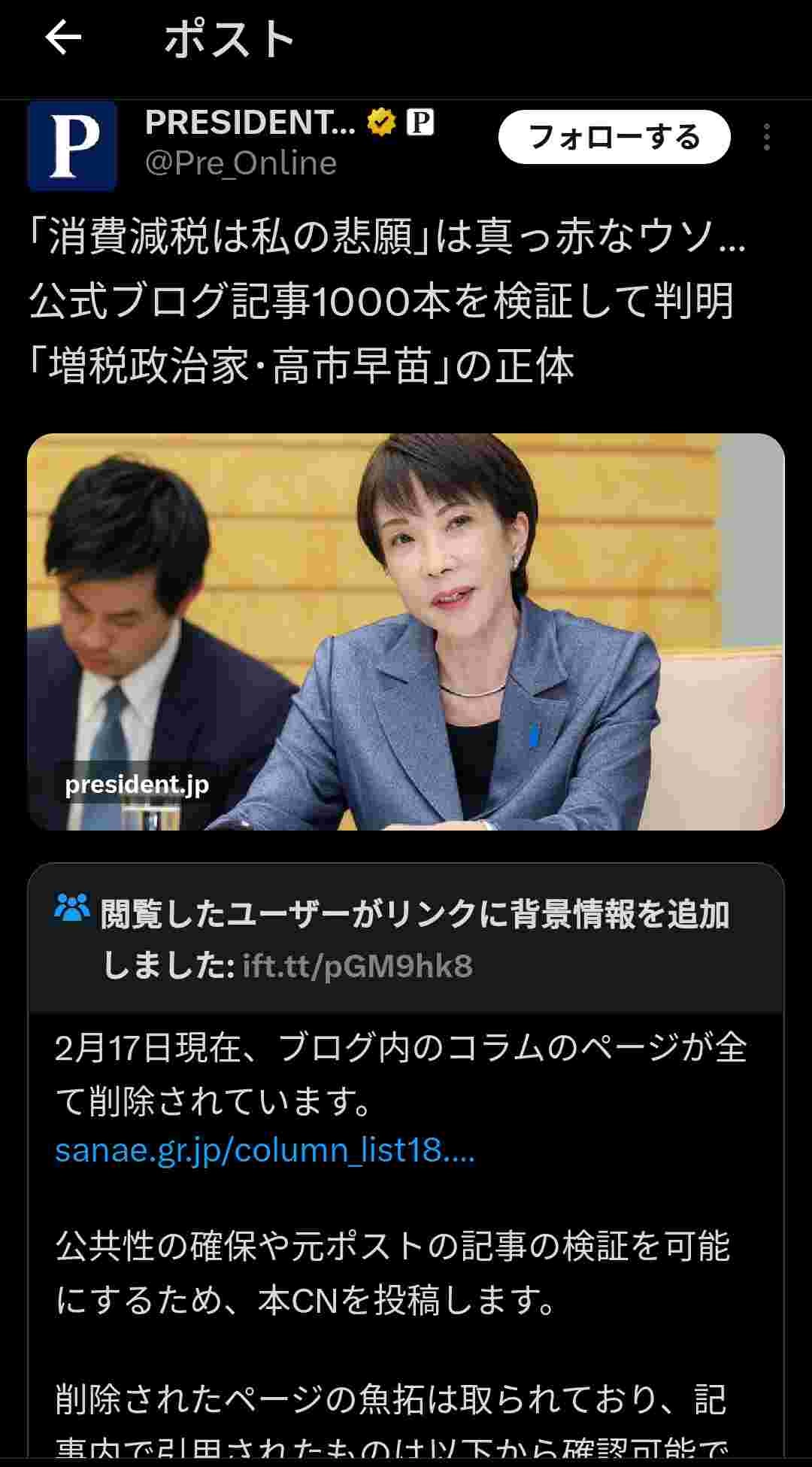Open the sanae.gr.jp column list link
The width and height of the screenshot is (812, 1467).
click(x=265, y=1150)
